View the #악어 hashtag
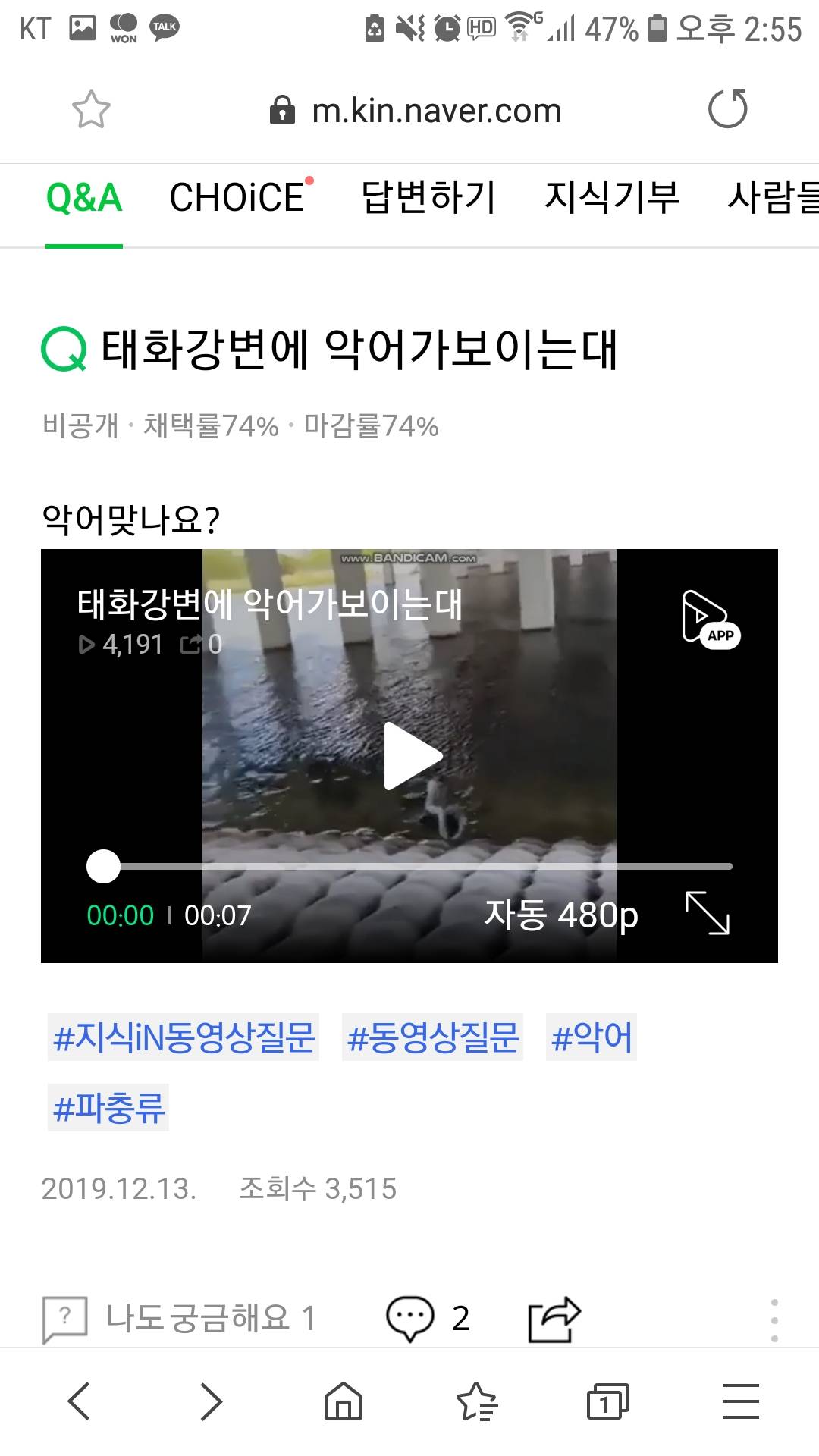 coord(591,1037)
